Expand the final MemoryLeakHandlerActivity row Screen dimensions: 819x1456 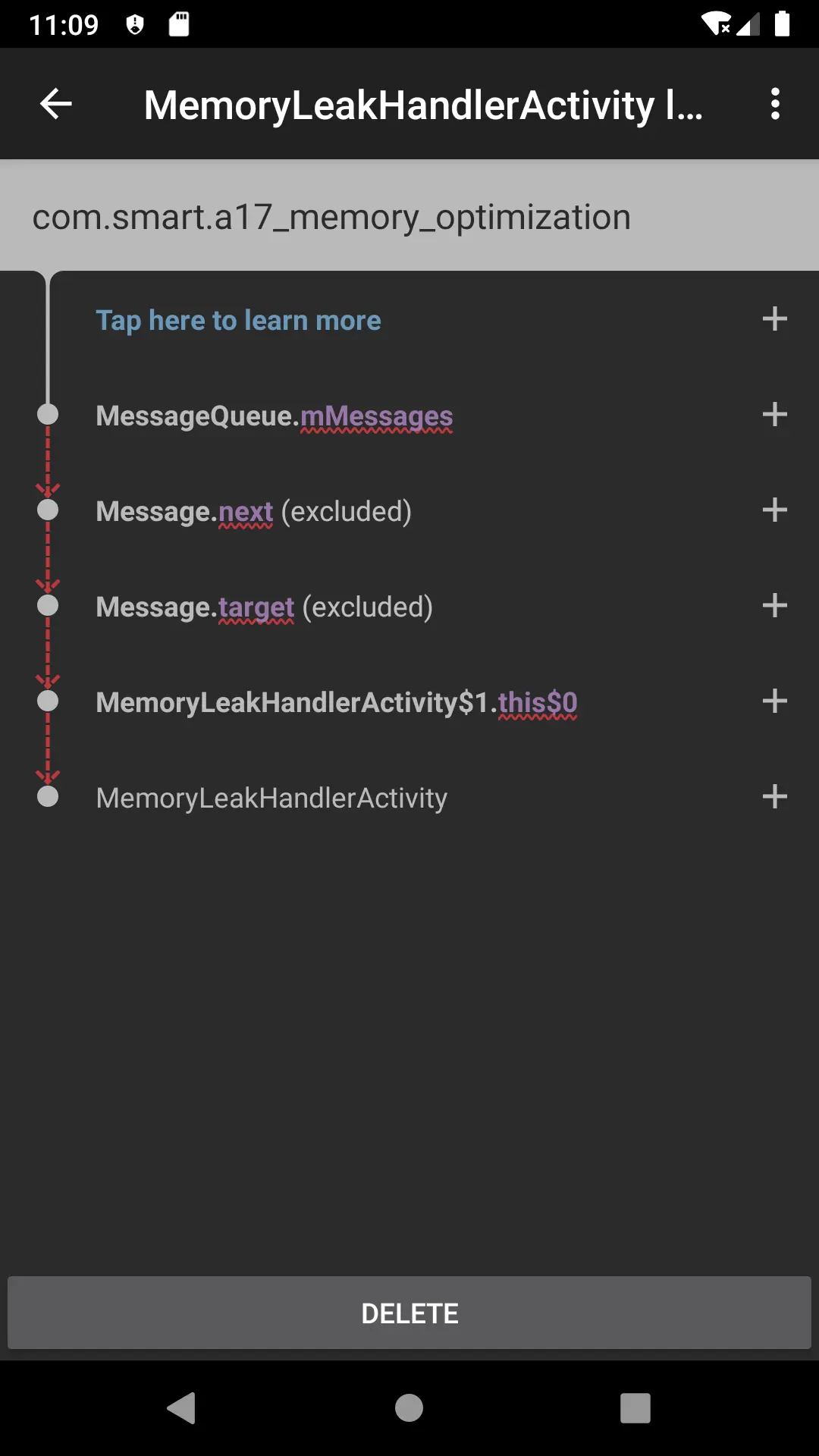pyautogui.click(x=774, y=797)
